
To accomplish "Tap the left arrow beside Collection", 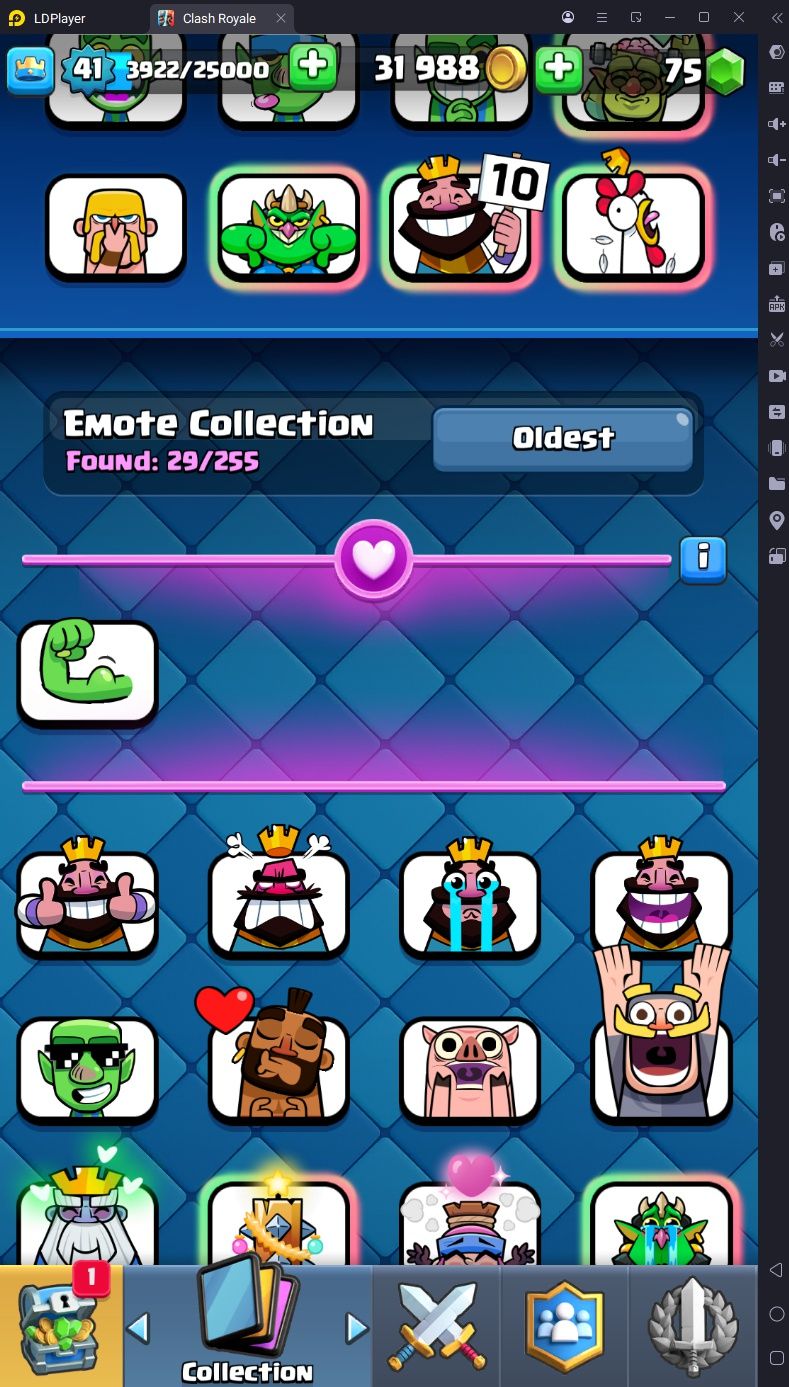I will (x=139, y=1328).
